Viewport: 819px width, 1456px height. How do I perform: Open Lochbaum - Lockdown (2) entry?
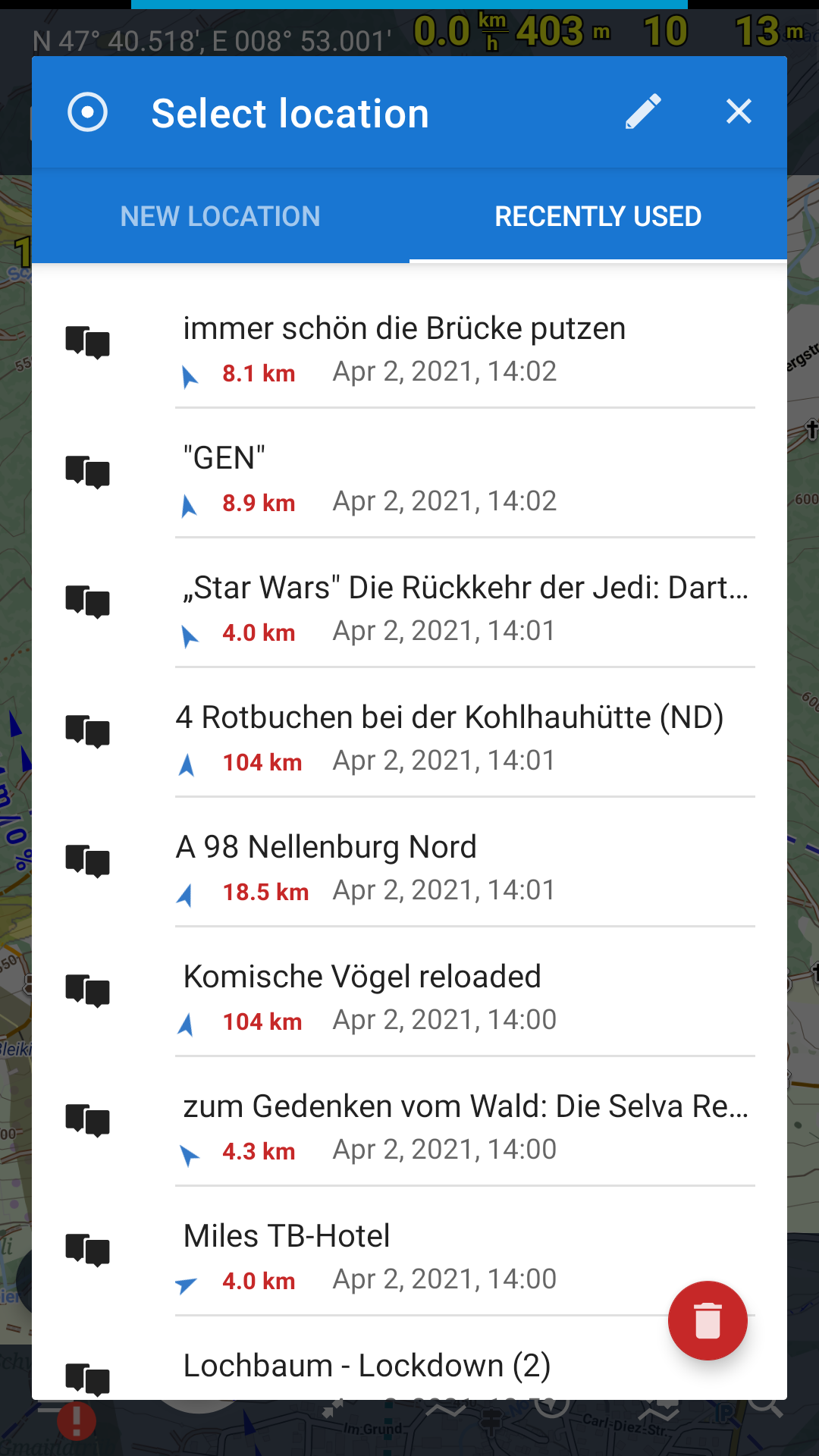pos(366,1367)
